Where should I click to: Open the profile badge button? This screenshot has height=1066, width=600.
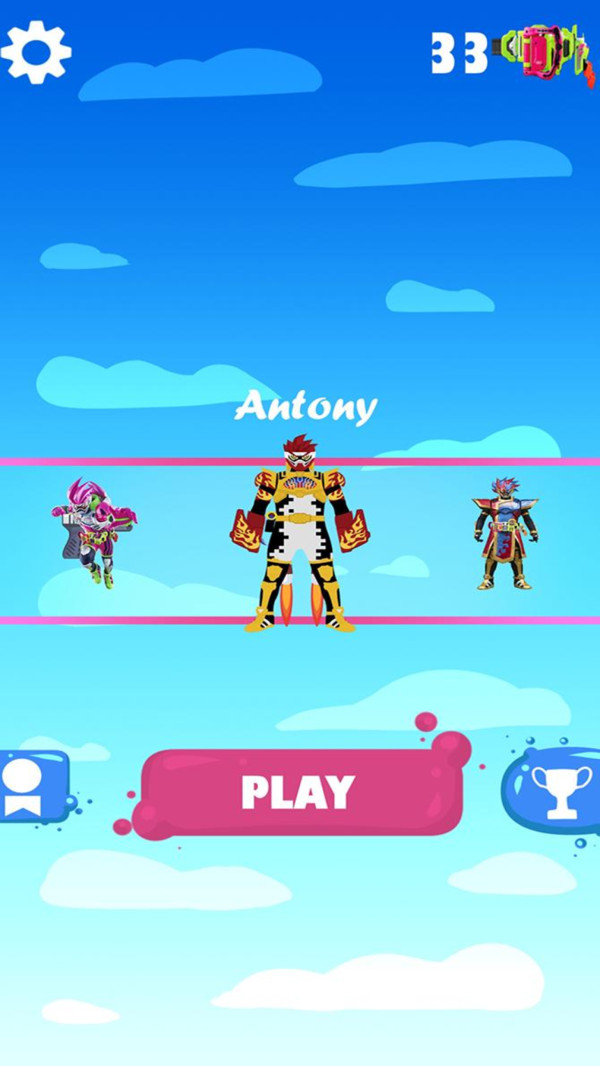(x=28, y=788)
